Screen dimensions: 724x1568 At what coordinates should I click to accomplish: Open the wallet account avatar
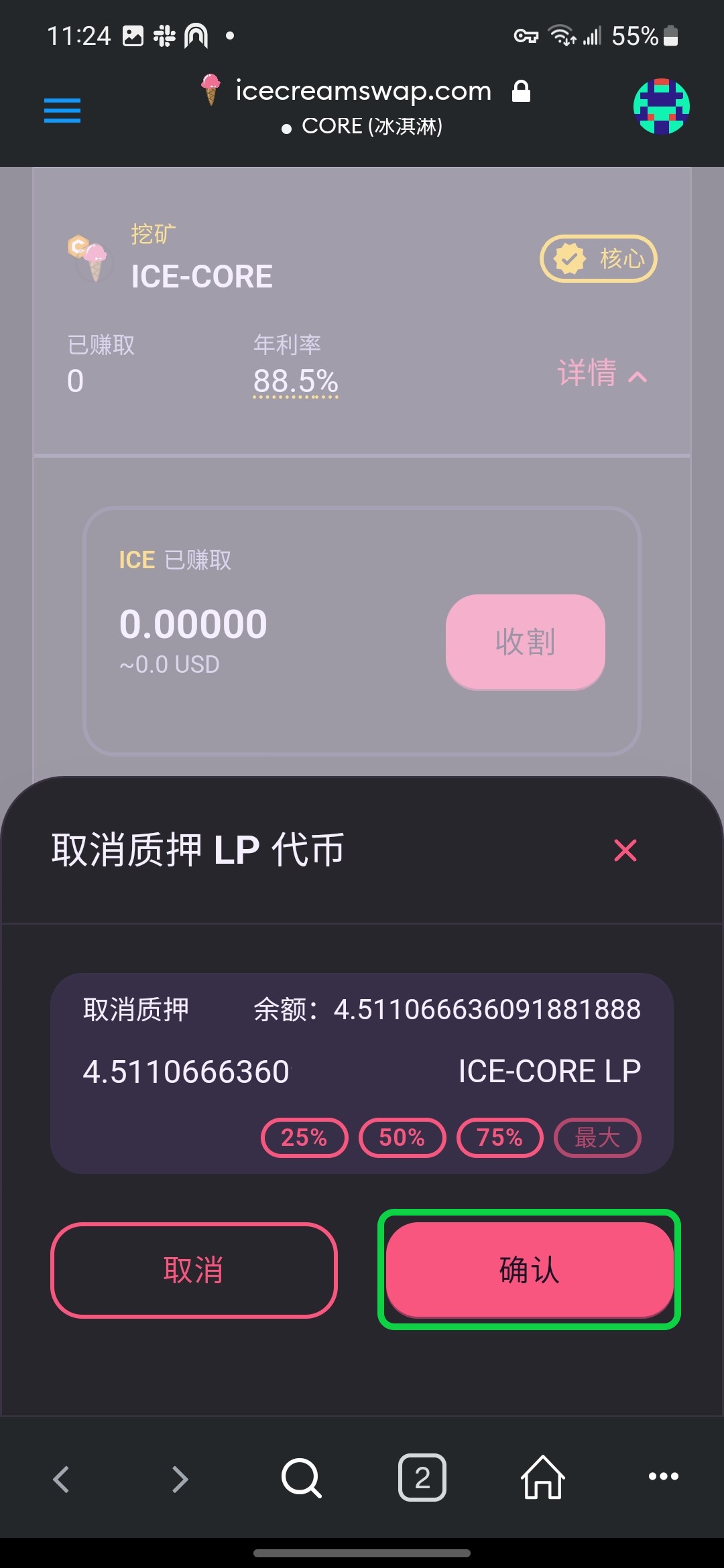(x=662, y=107)
